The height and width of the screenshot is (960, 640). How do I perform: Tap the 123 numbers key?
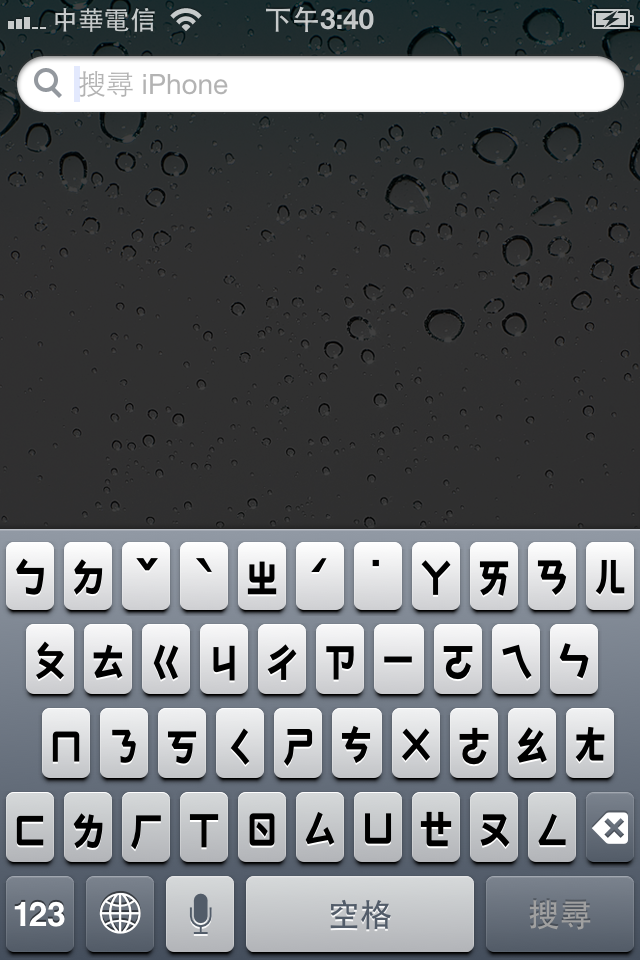[40, 913]
